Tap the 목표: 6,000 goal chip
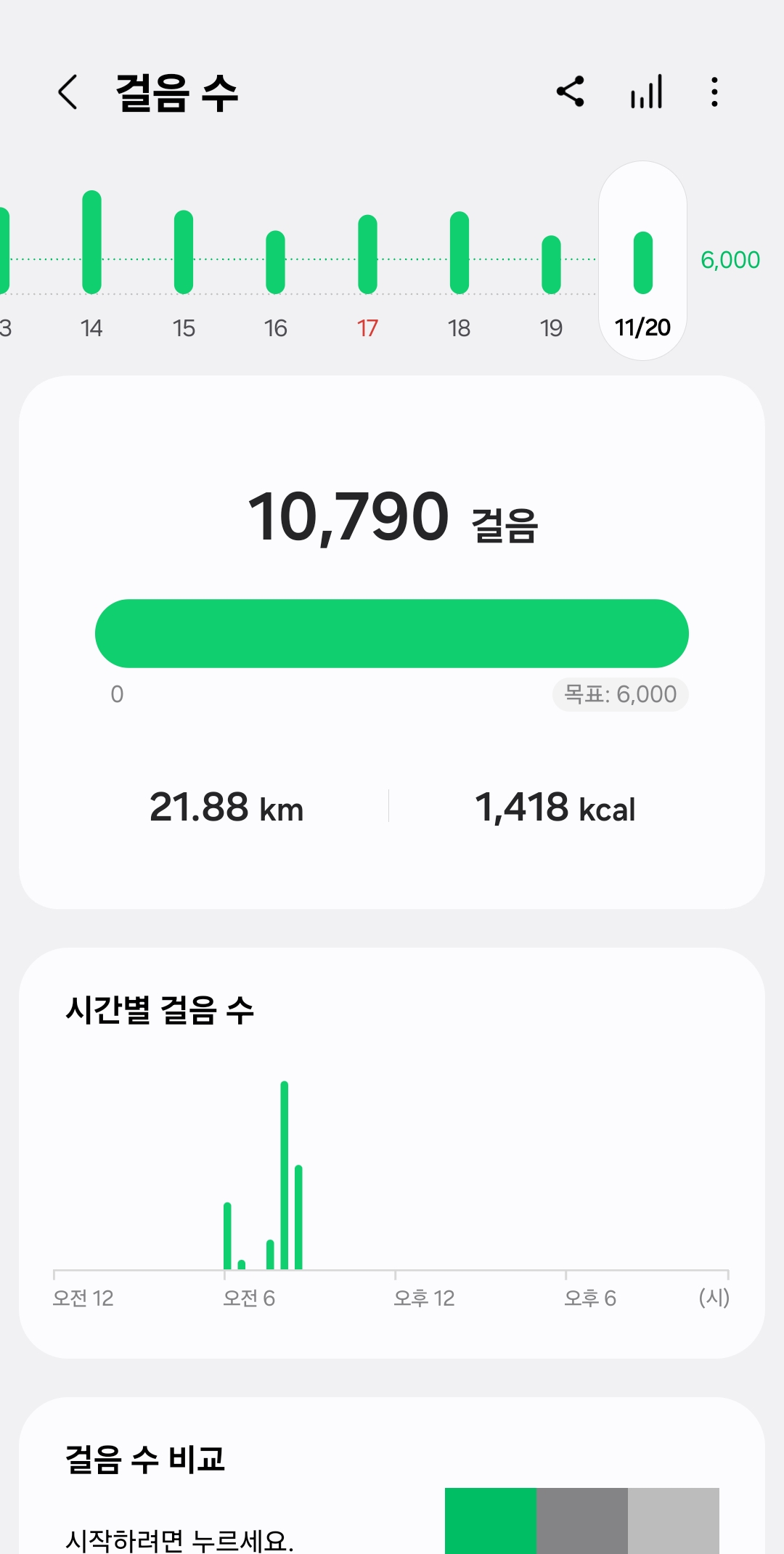 (621, 695)
